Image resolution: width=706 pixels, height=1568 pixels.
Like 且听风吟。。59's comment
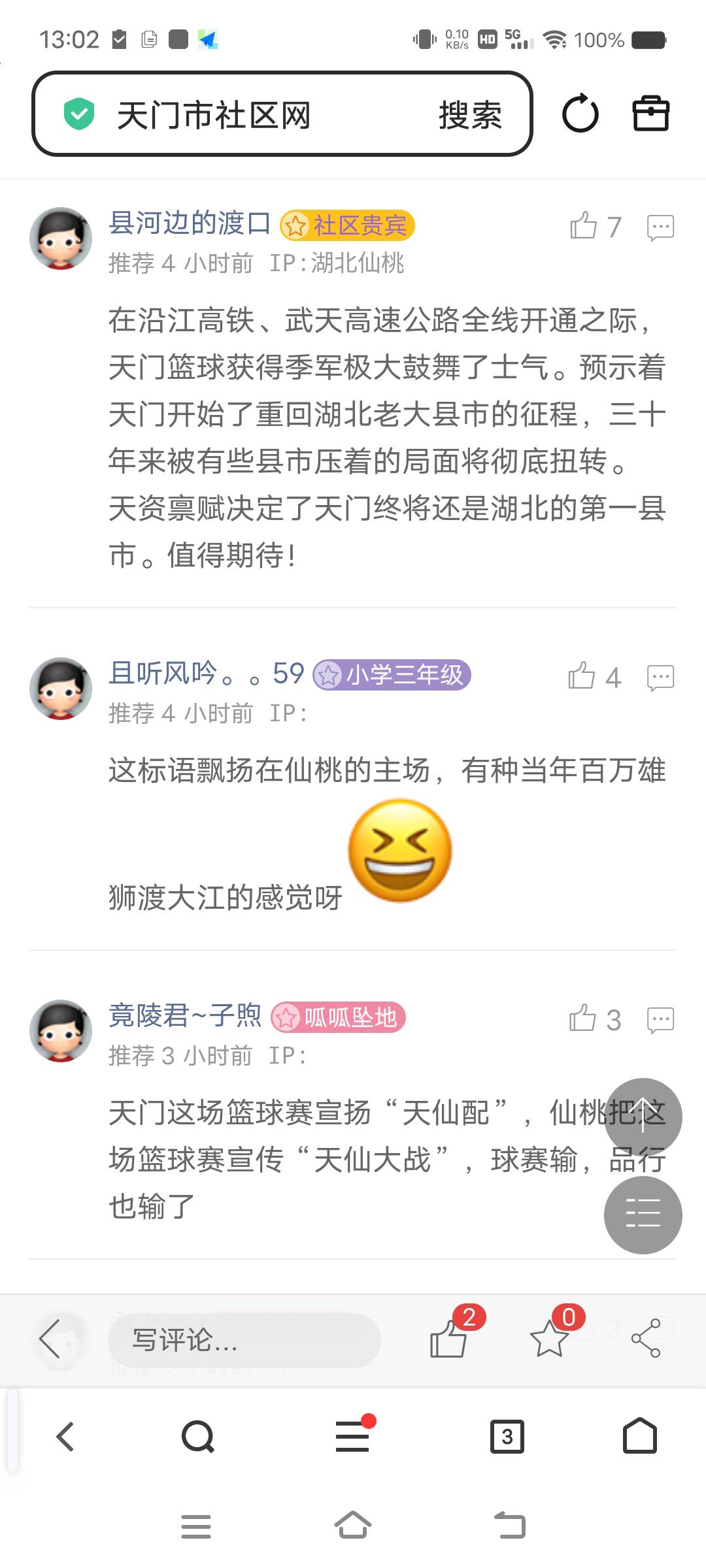[x=582, y=677]
